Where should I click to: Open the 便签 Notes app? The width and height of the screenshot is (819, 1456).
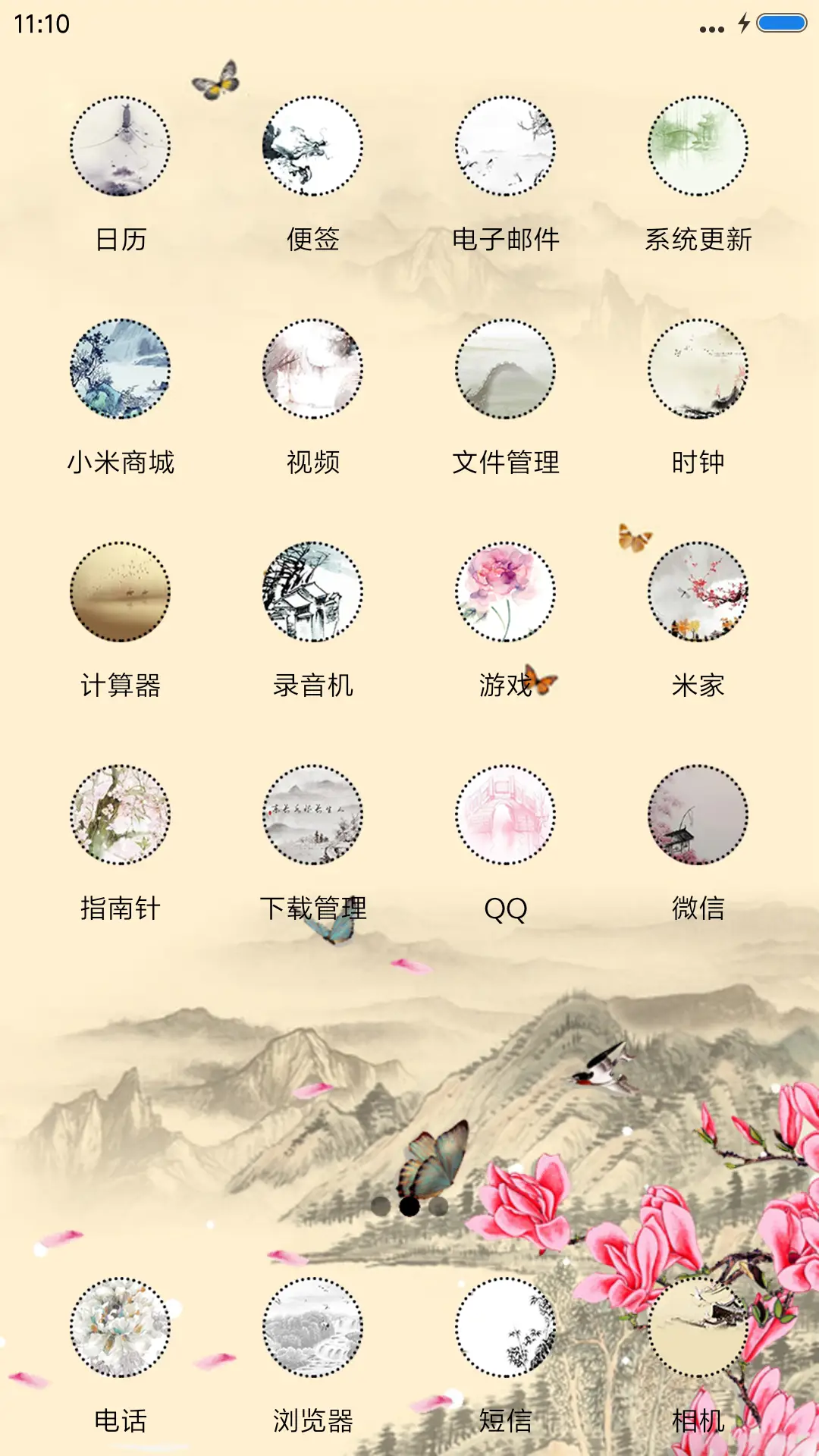pyautogui.click(x=313, y=146)
